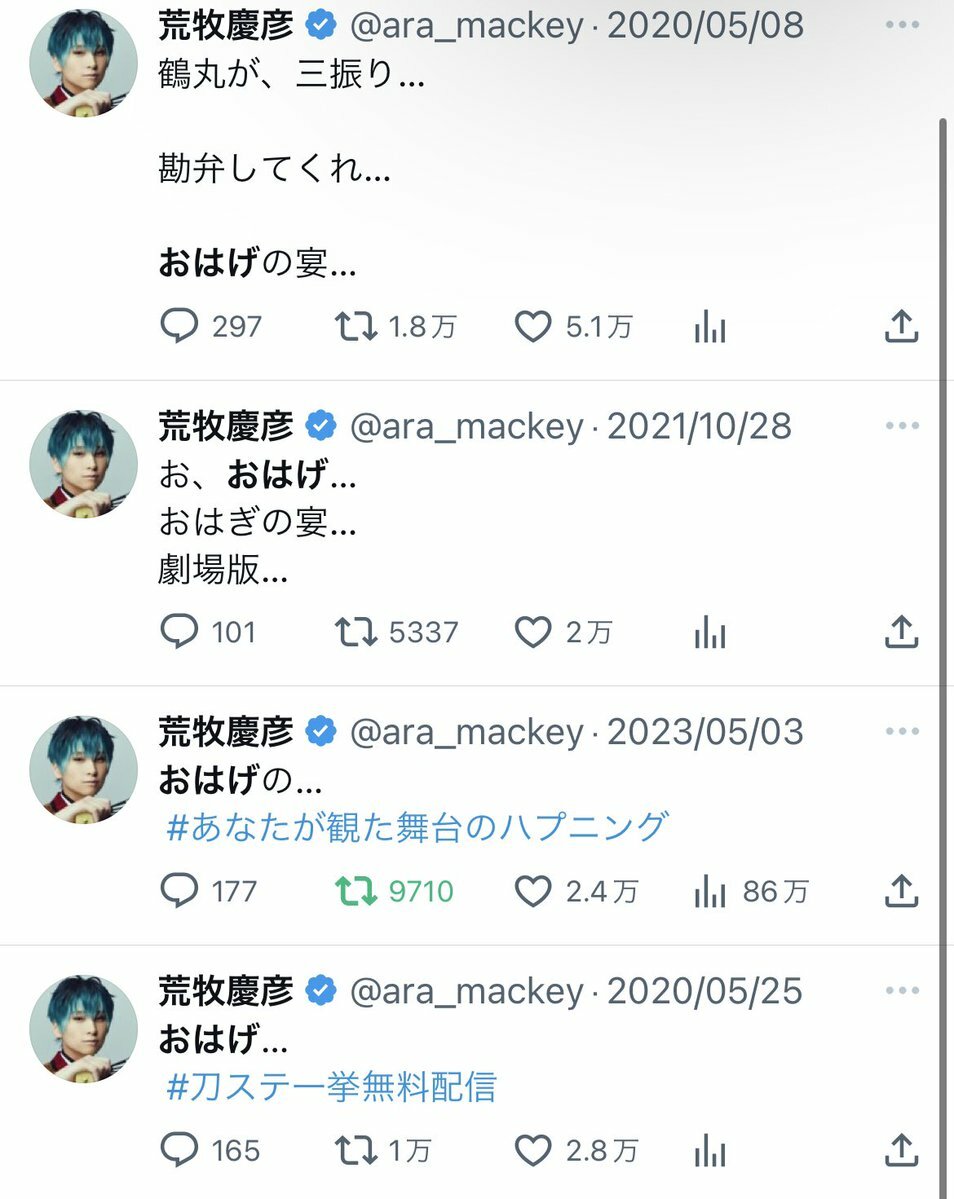This screenshot has width=954, height=1199.
Task: Open hashtag #あなたが観た舞台のハプニング
Action: pos(417,827)
